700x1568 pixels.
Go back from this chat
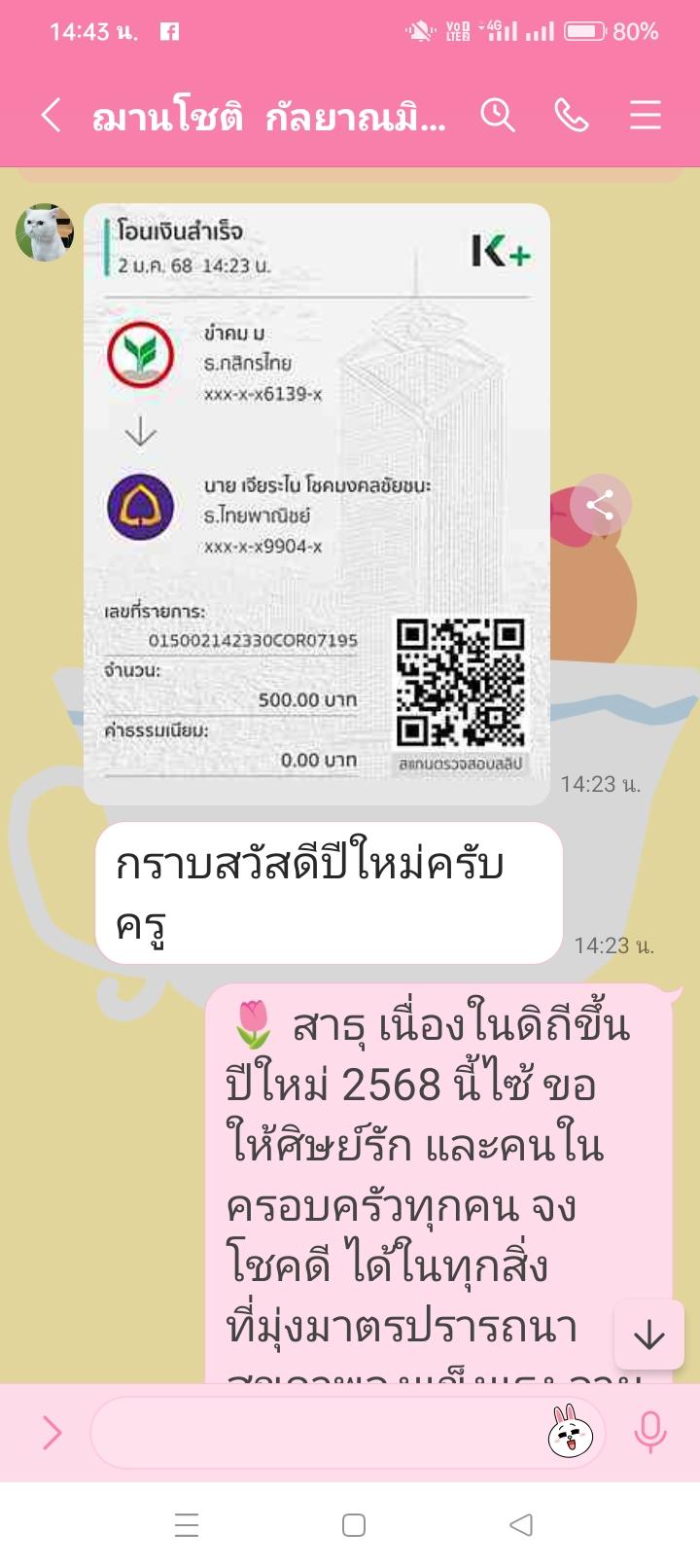coord(52,116)
